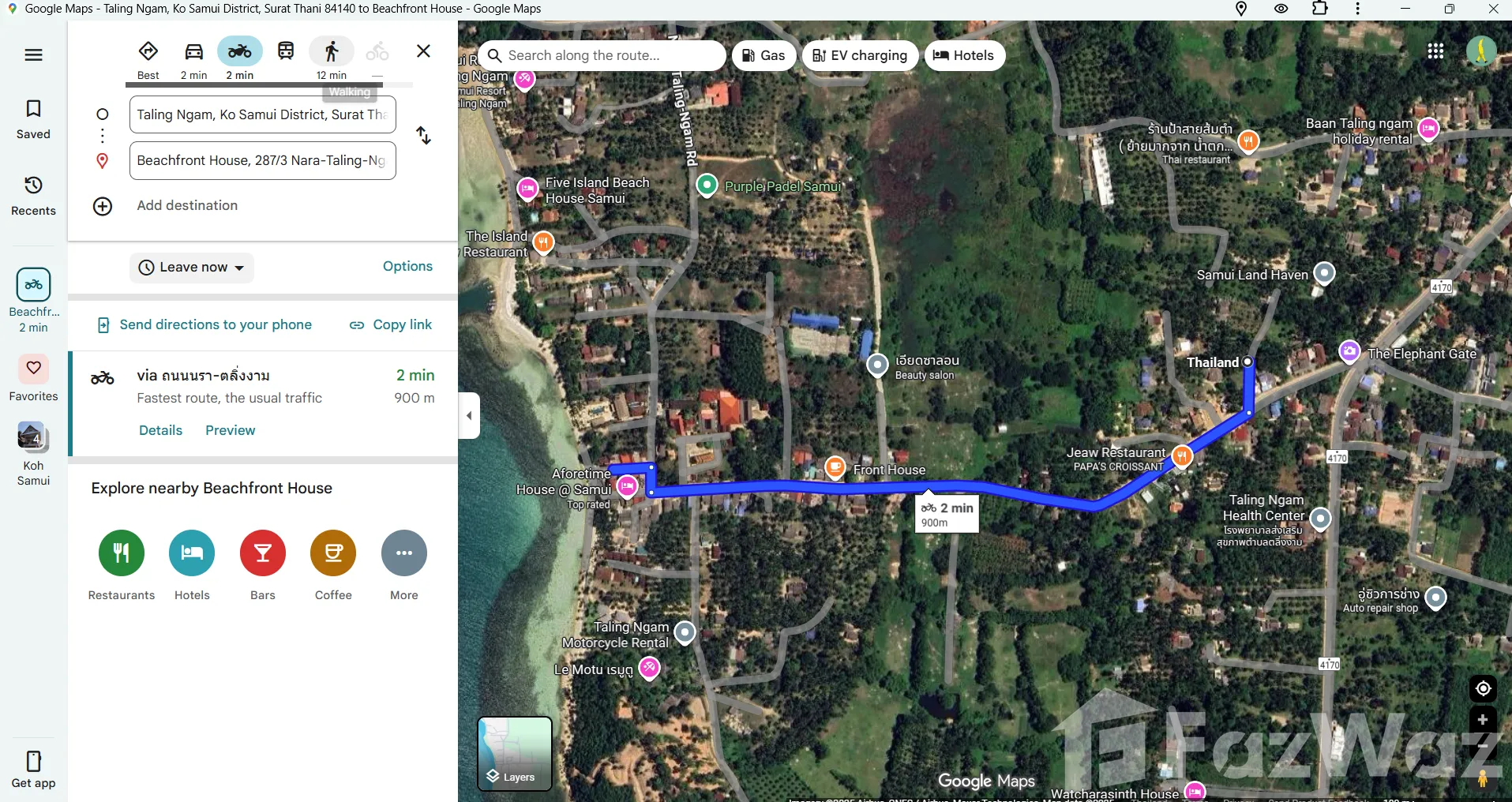Open route Details

click(x=160, y=430)
